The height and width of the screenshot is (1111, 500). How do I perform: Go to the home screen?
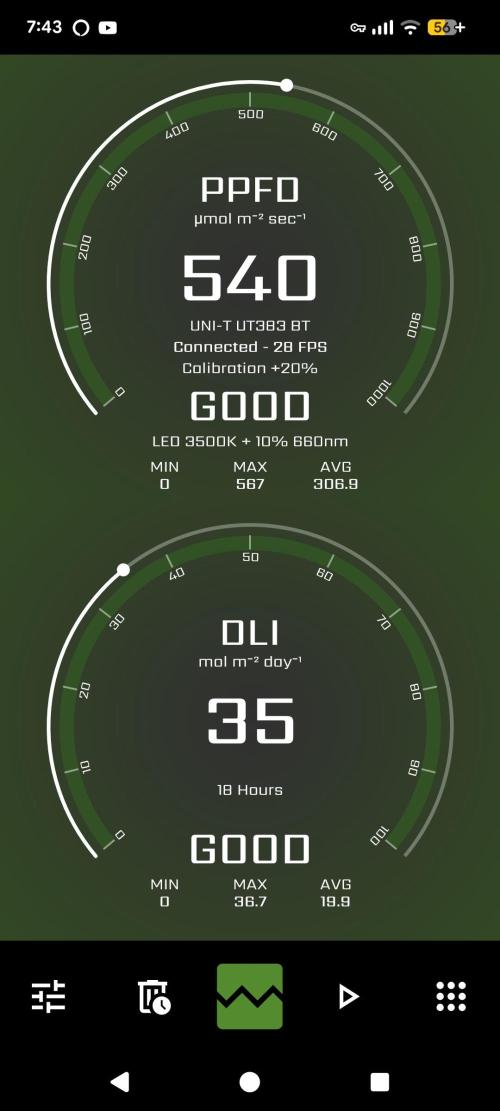pyautogui.click(x=249, y=1082)
